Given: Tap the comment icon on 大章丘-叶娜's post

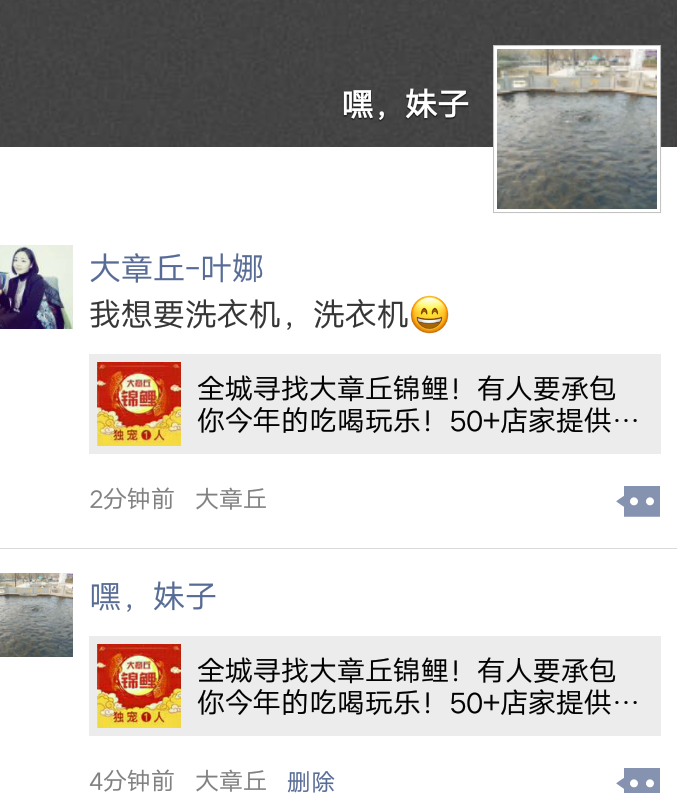Looking at the screenshot, I should [x=641, y=500].
